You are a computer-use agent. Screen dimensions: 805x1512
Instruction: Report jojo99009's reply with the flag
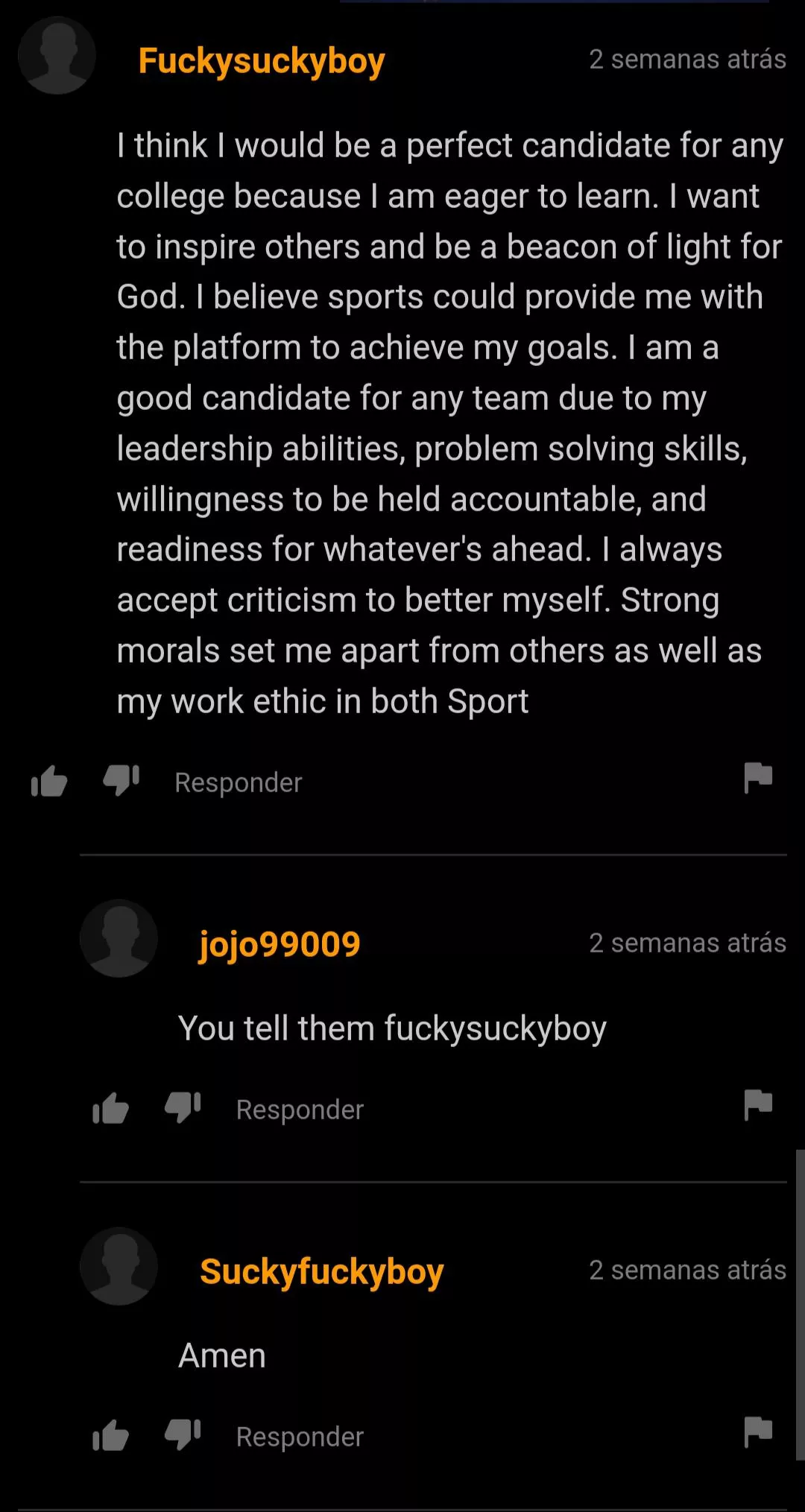(758, 1104)
